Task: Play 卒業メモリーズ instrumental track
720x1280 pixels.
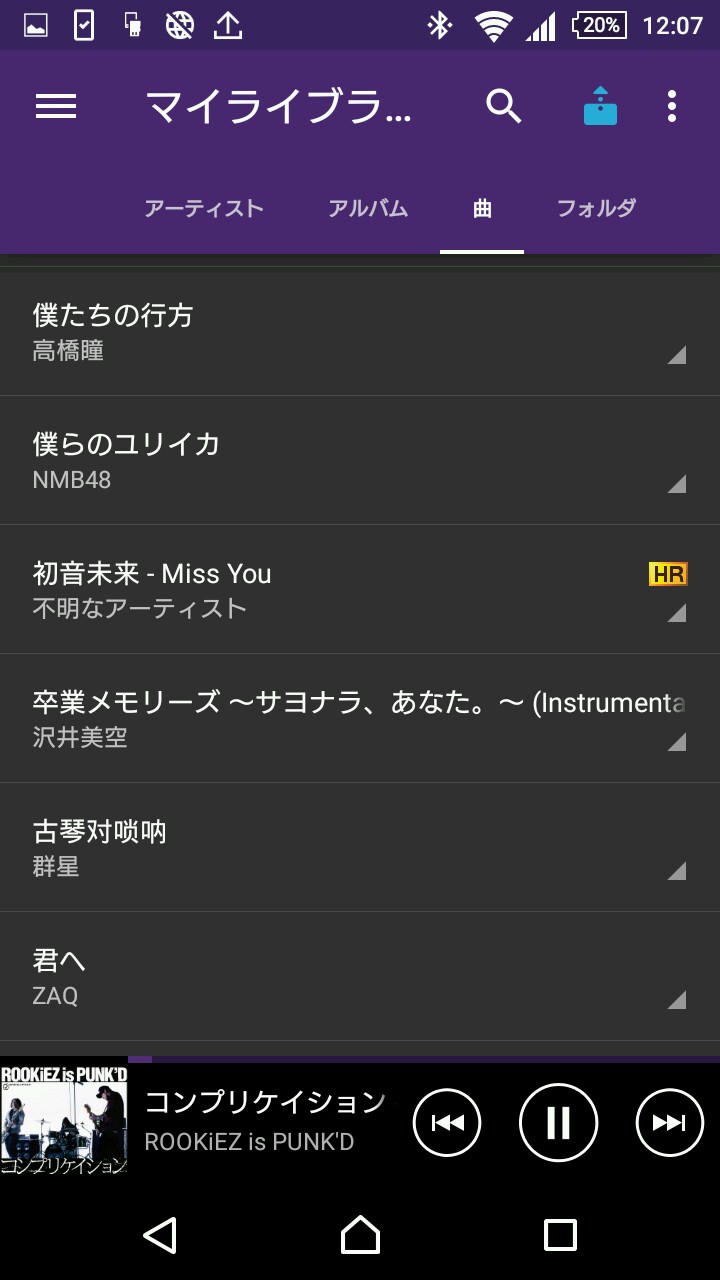Action: pyautogui.click(x=300, y=718)
